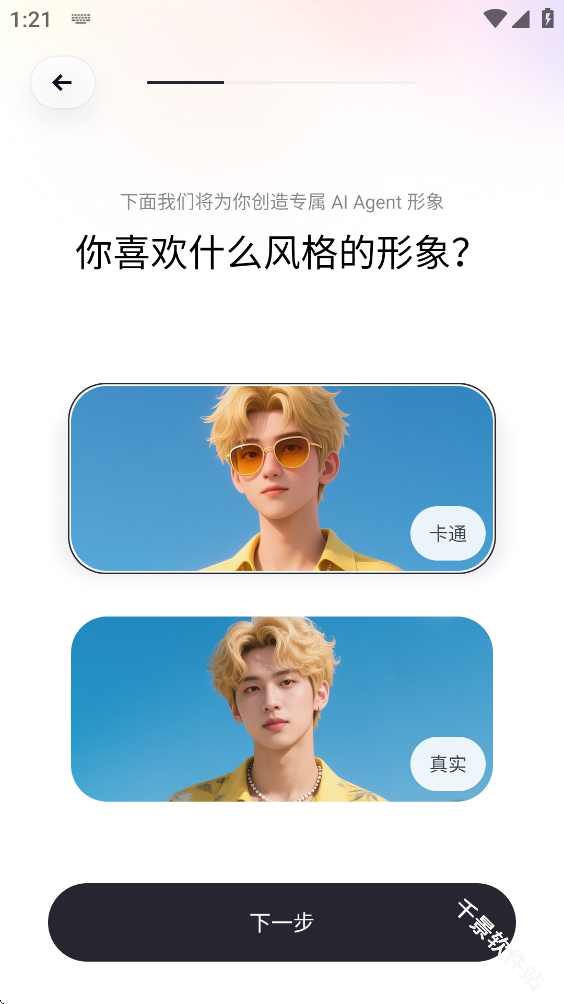Choose the 真实 realistic style card
The width and height of the screenshot is (564, 1004).
point(282,709)
